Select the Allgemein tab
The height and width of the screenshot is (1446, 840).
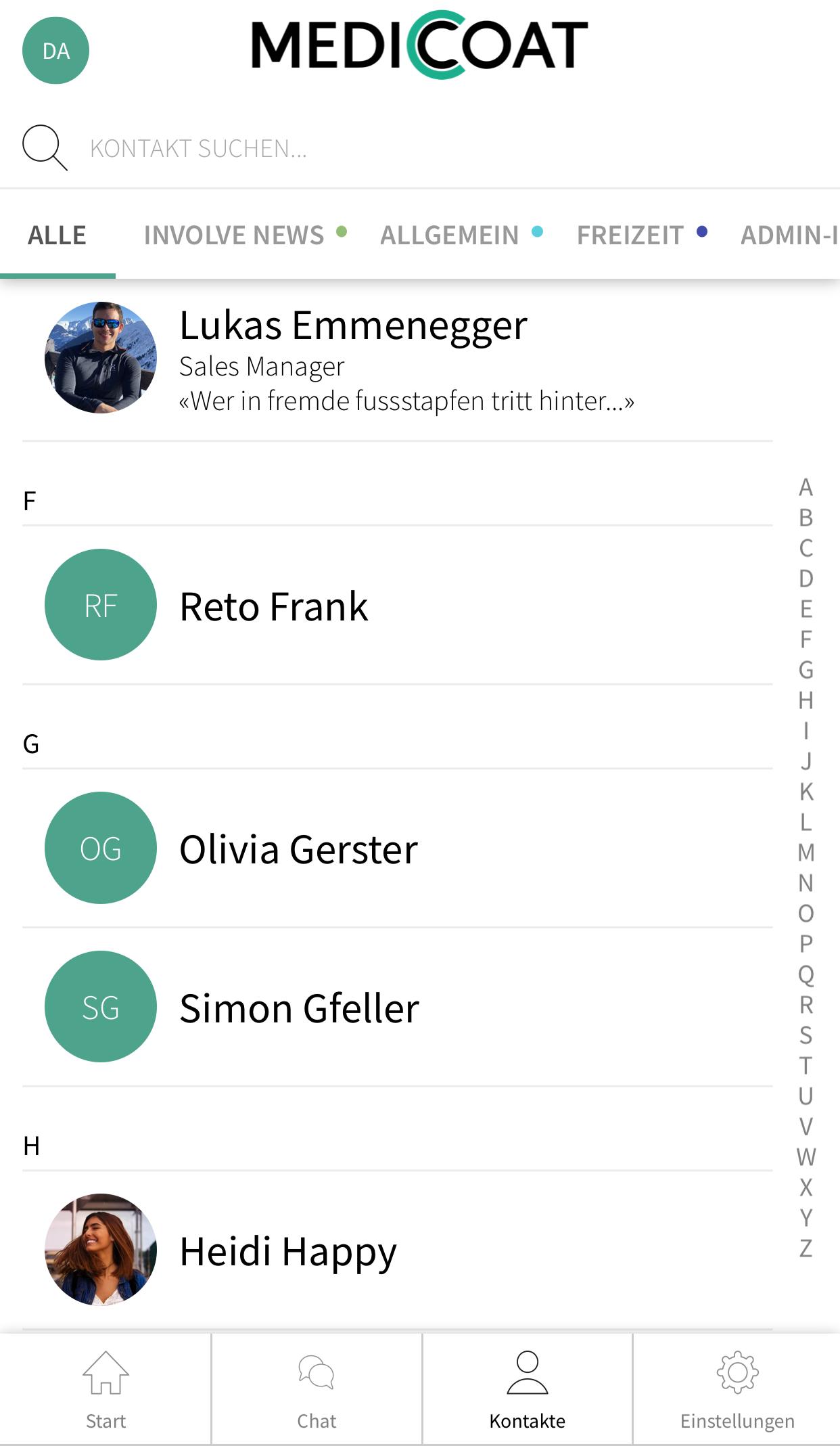(x=461, y=235)
